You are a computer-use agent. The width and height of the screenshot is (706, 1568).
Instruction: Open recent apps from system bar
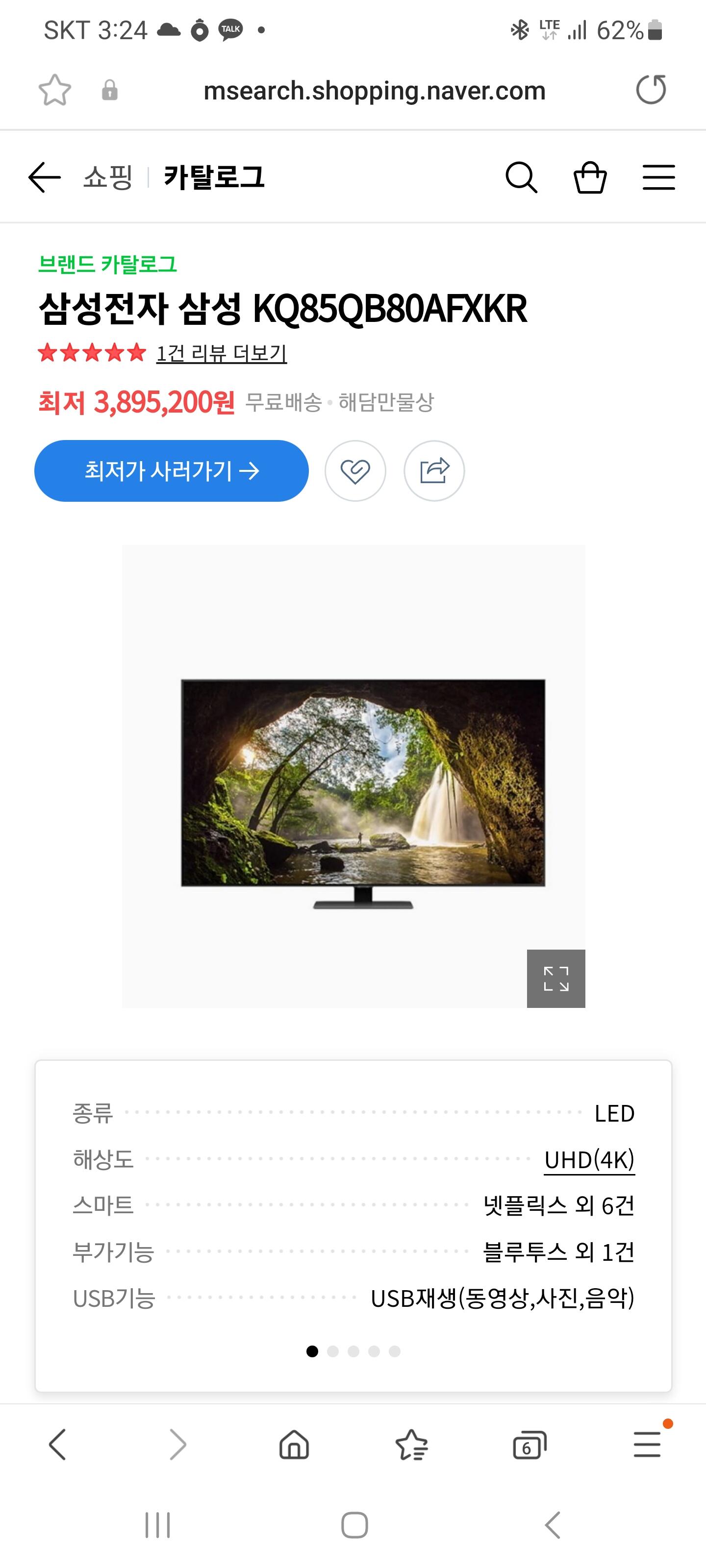(157, 1525)
